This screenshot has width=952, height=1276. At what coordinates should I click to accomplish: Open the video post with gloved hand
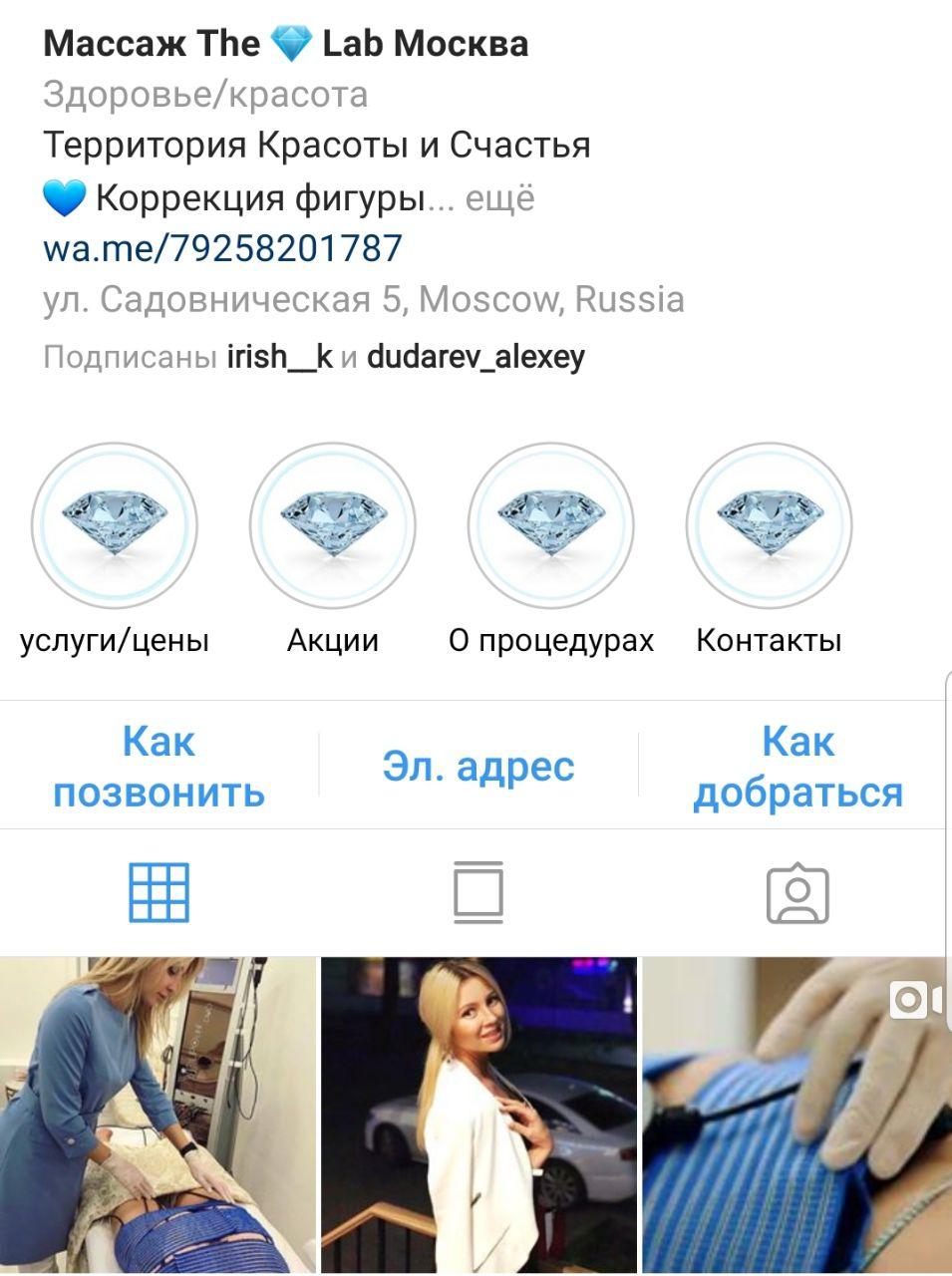795,1115
